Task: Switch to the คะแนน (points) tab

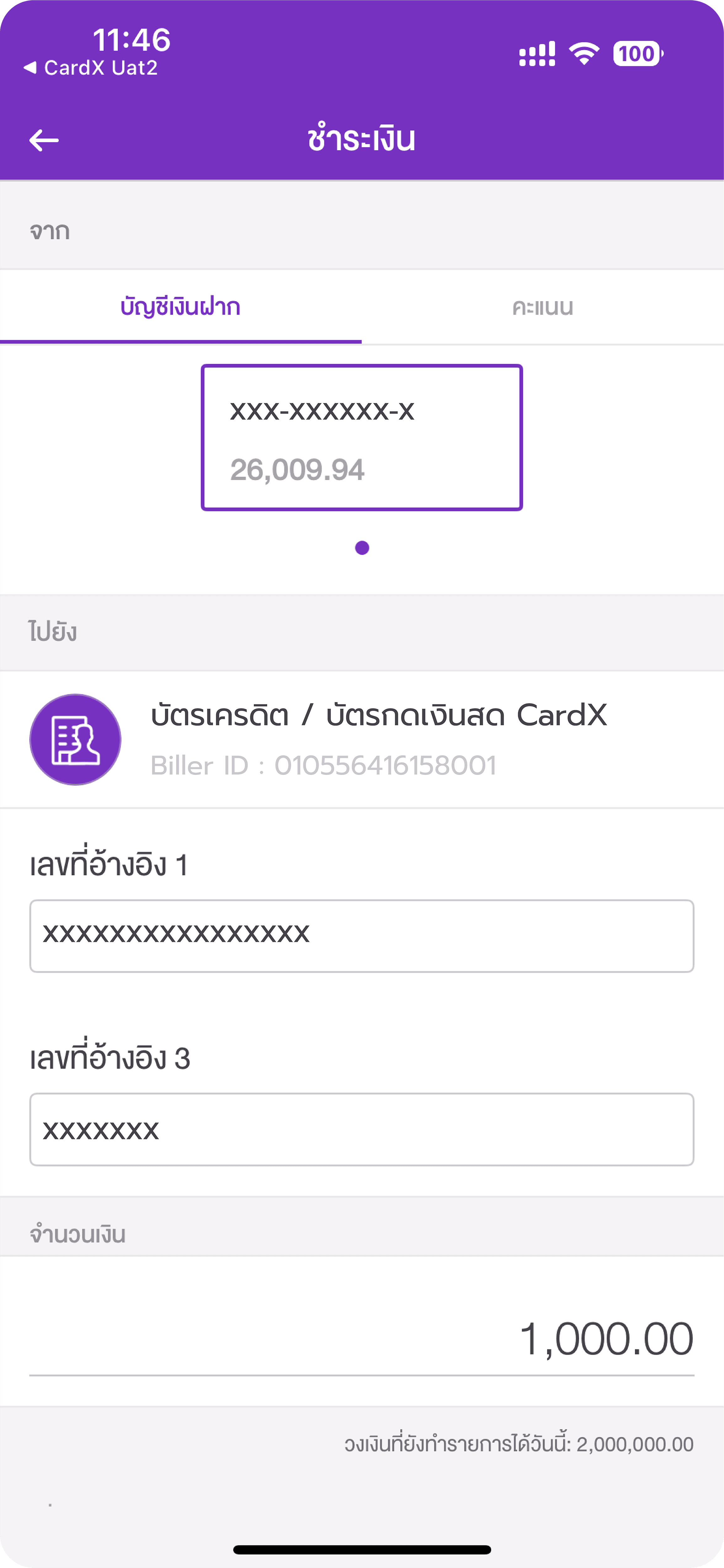Action: point(543,307)
